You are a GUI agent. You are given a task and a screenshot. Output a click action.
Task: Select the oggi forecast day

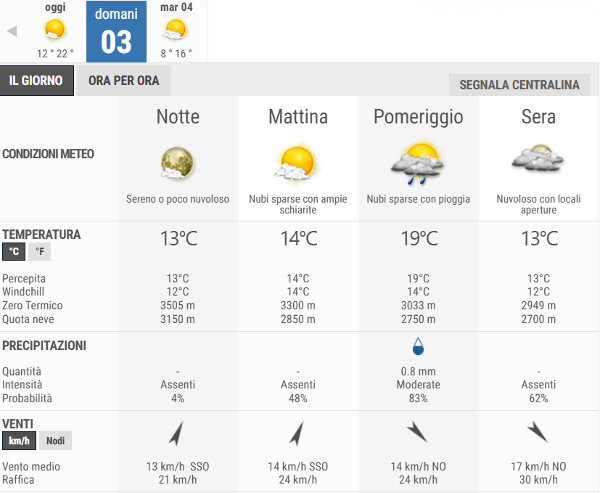pos(55,30)
